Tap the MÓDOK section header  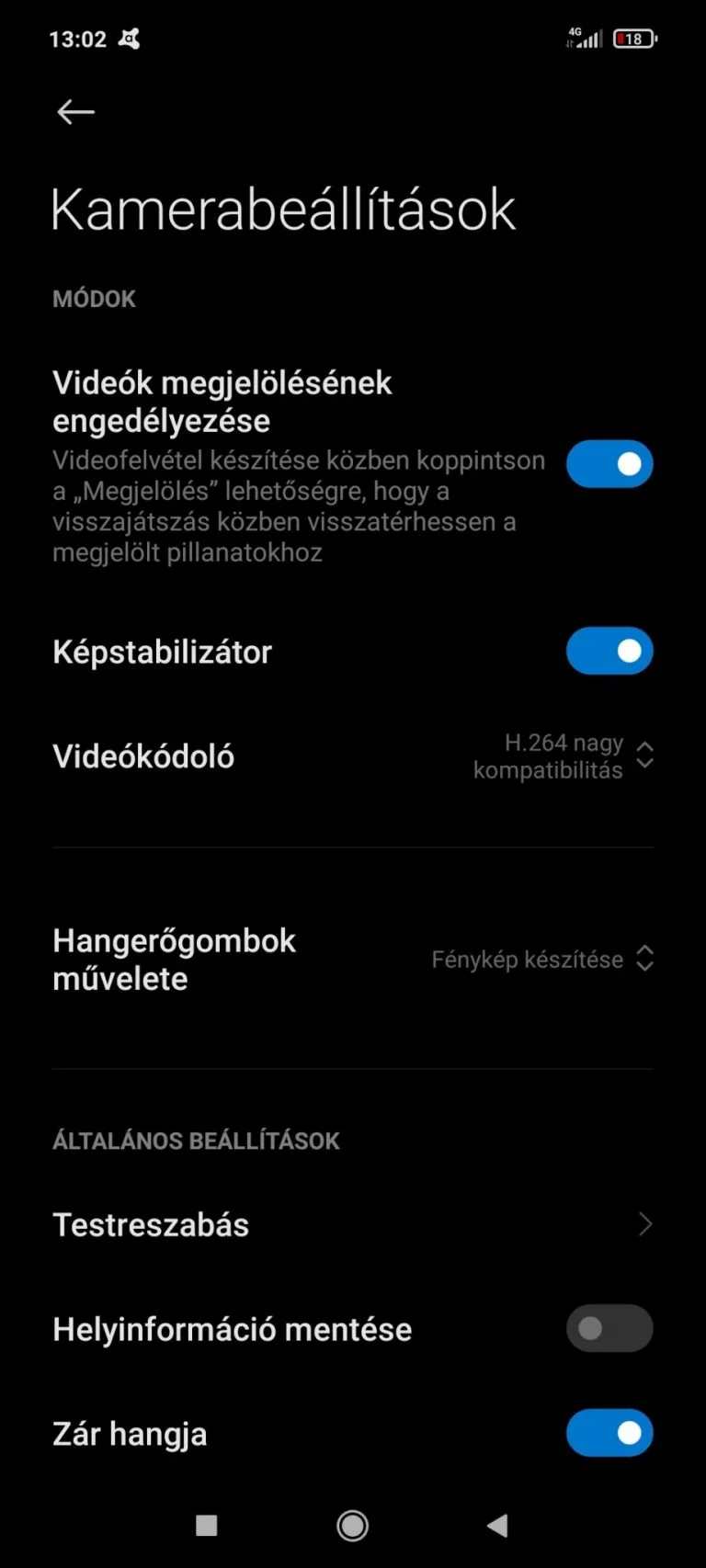pyautogui.click(x=93, y=298)
